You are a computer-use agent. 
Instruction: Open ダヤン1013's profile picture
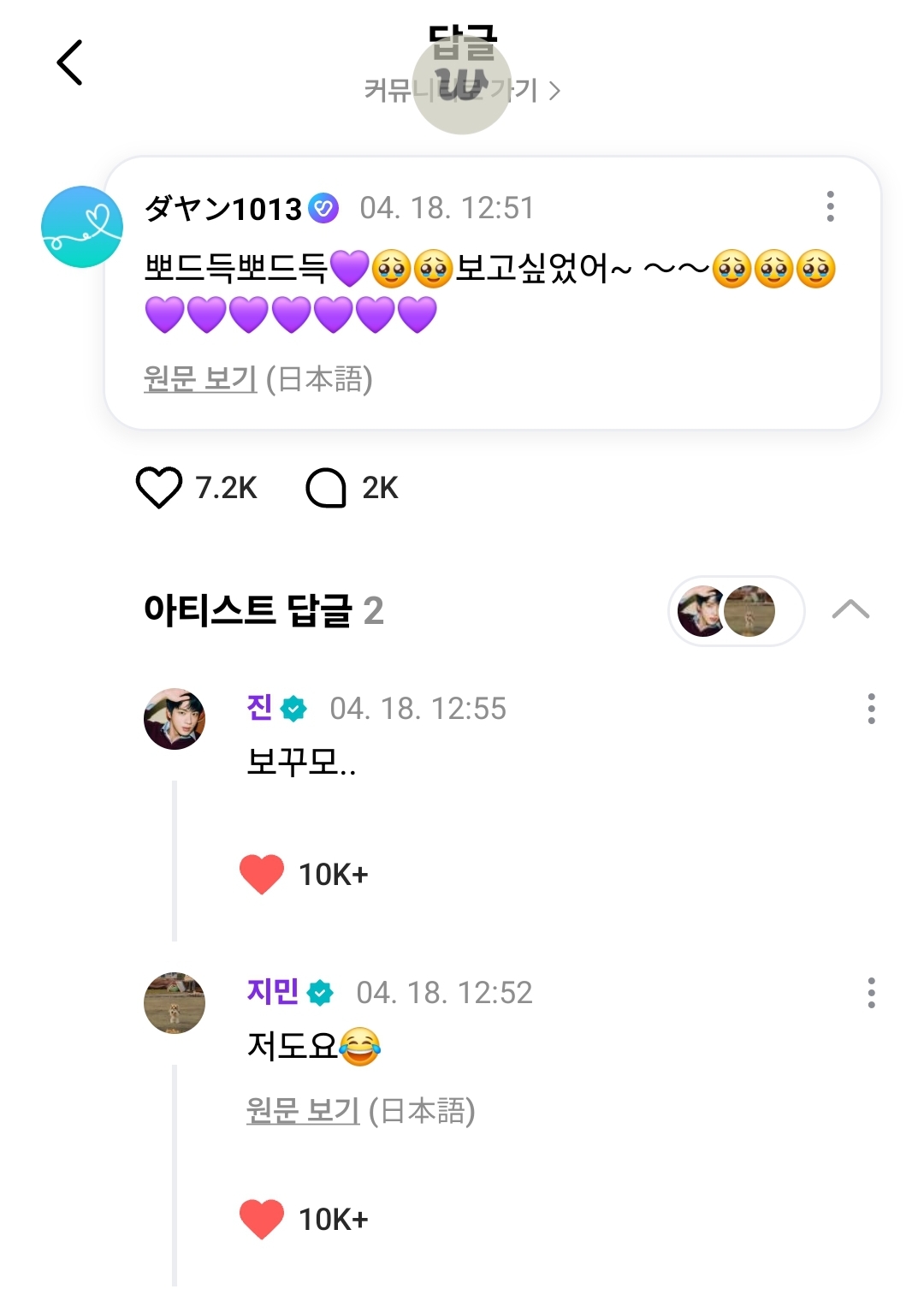82,227
